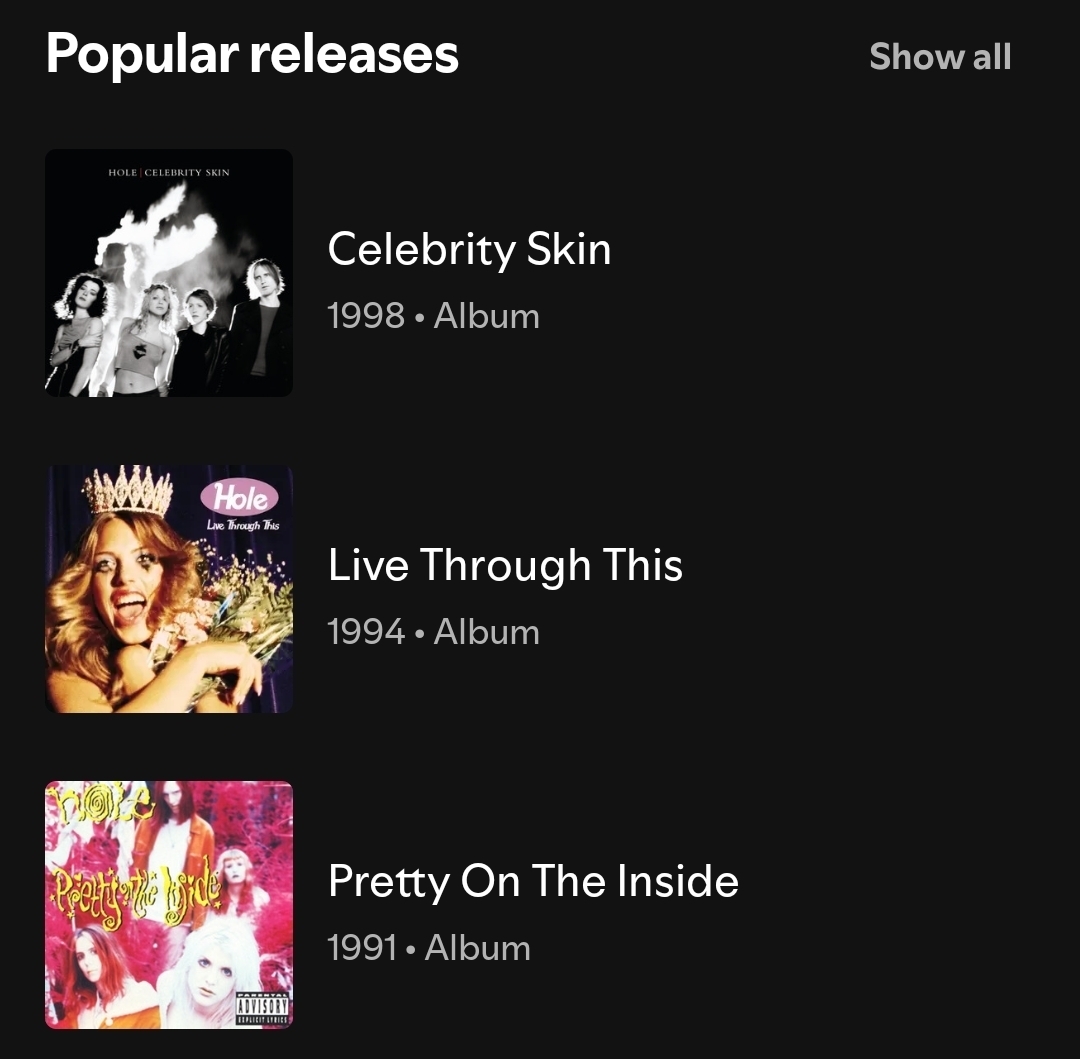
Task: Show all popular releases
Action: [939, 57]
